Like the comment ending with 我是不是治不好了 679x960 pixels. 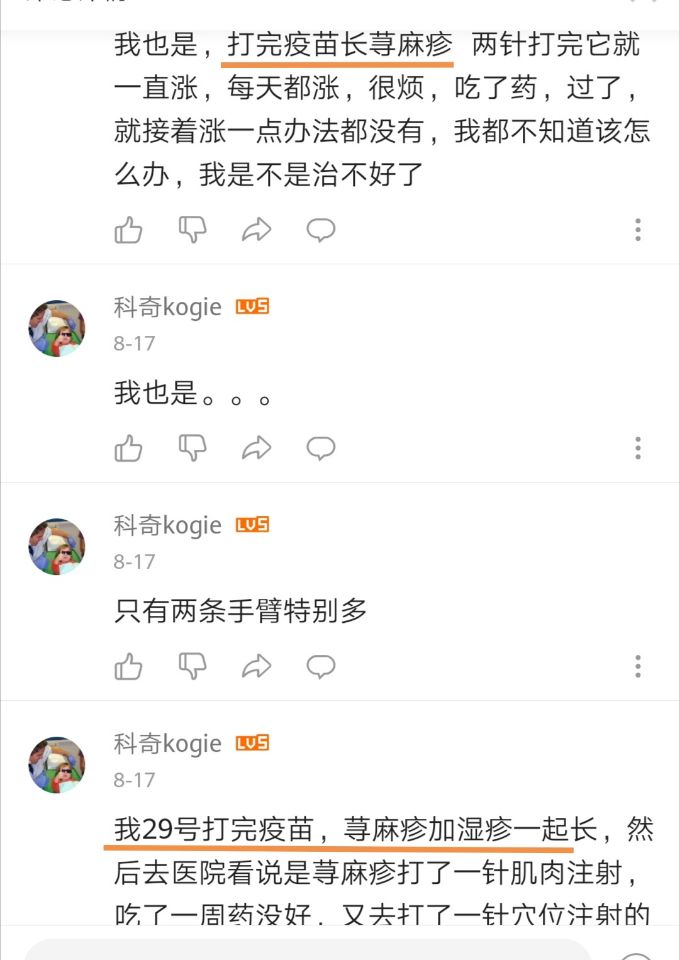(128, 231)
